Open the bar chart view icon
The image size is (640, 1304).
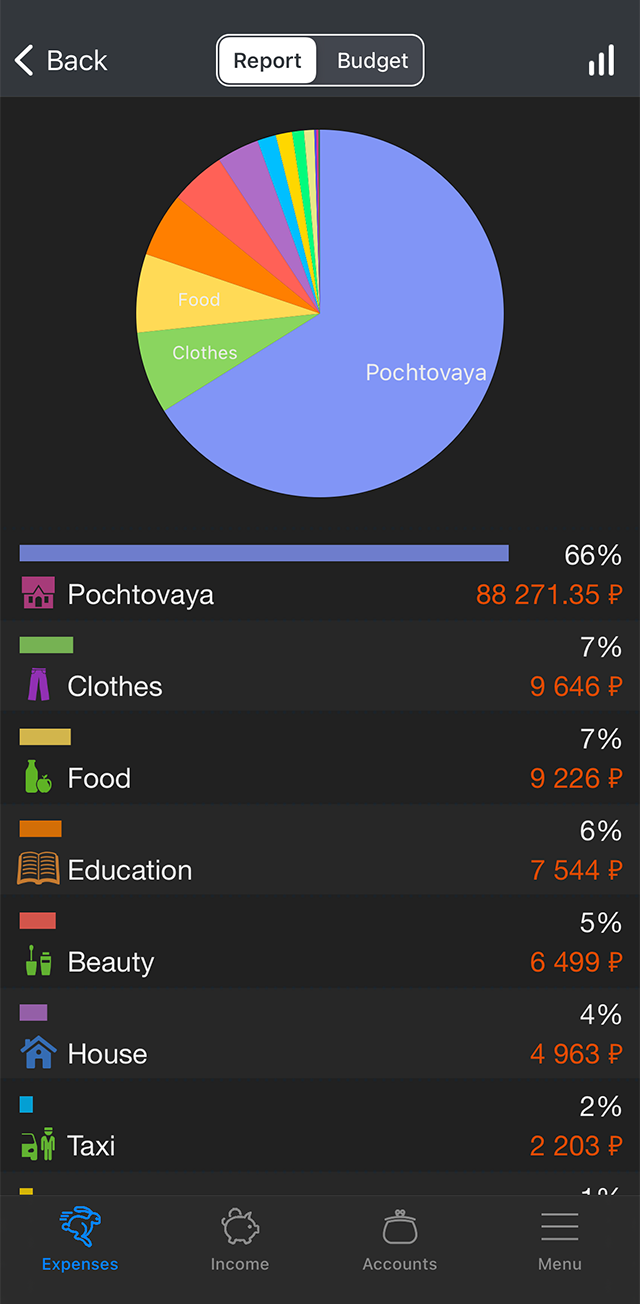tap(601, 61)
